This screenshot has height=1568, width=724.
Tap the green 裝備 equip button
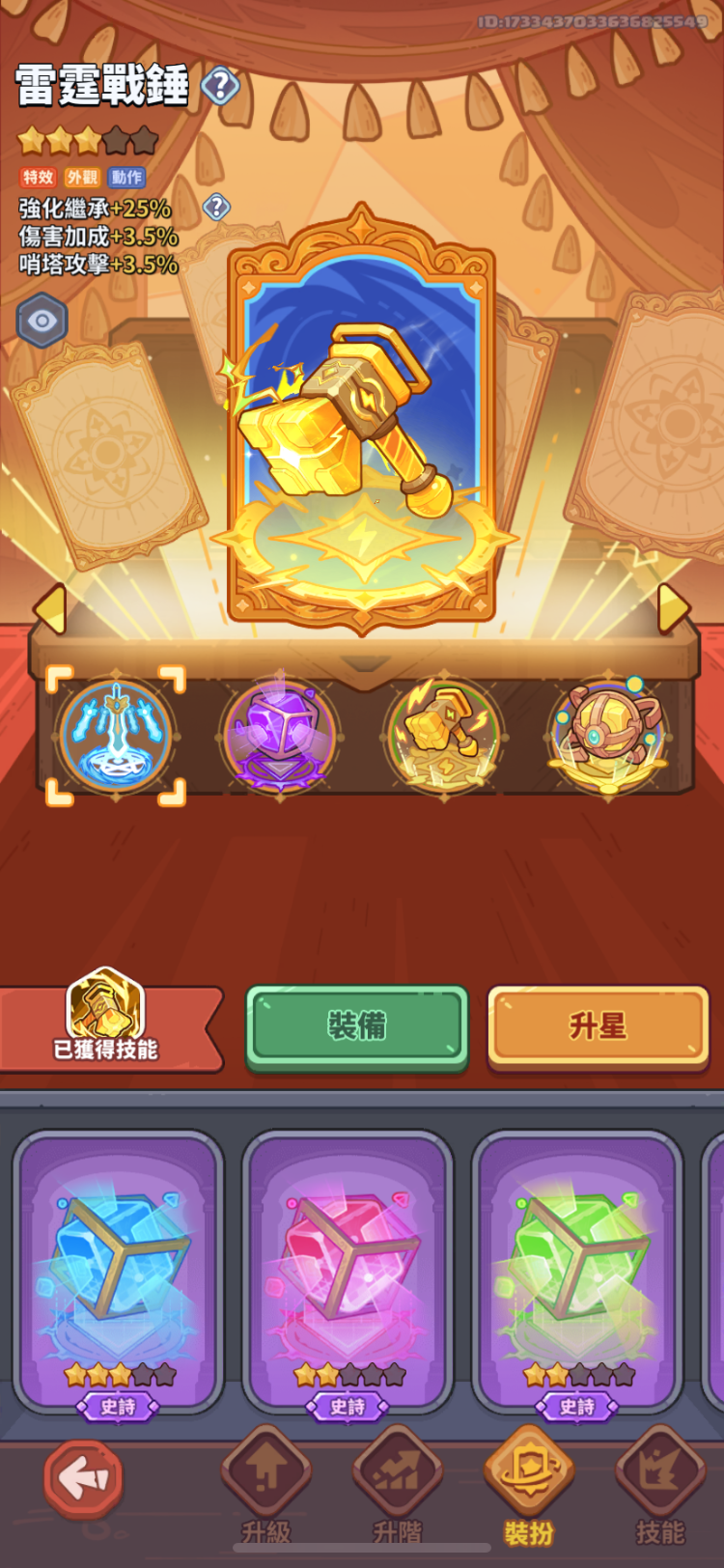click(x=357, y=1025)
